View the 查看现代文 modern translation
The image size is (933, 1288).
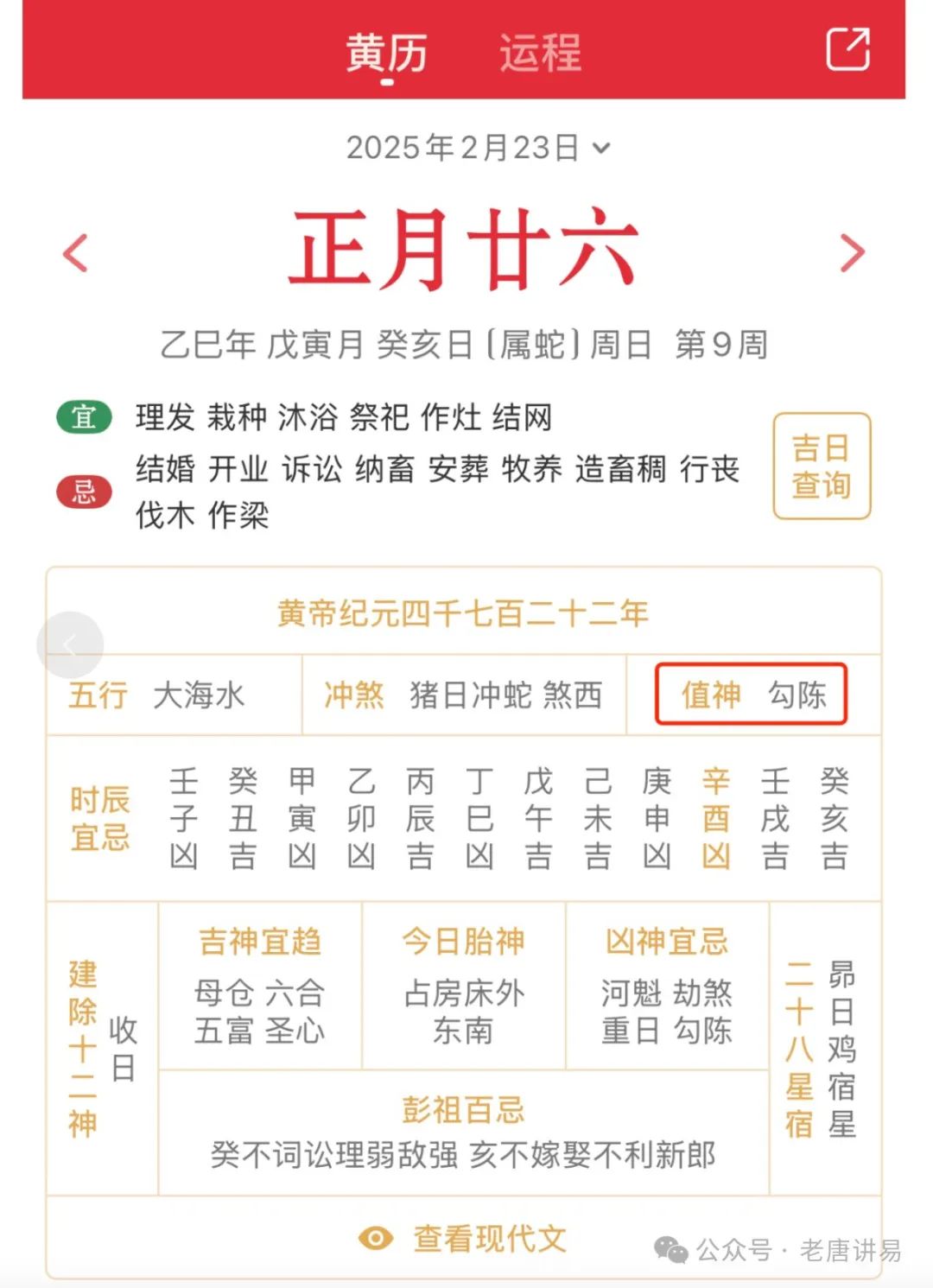[464, 1239]
